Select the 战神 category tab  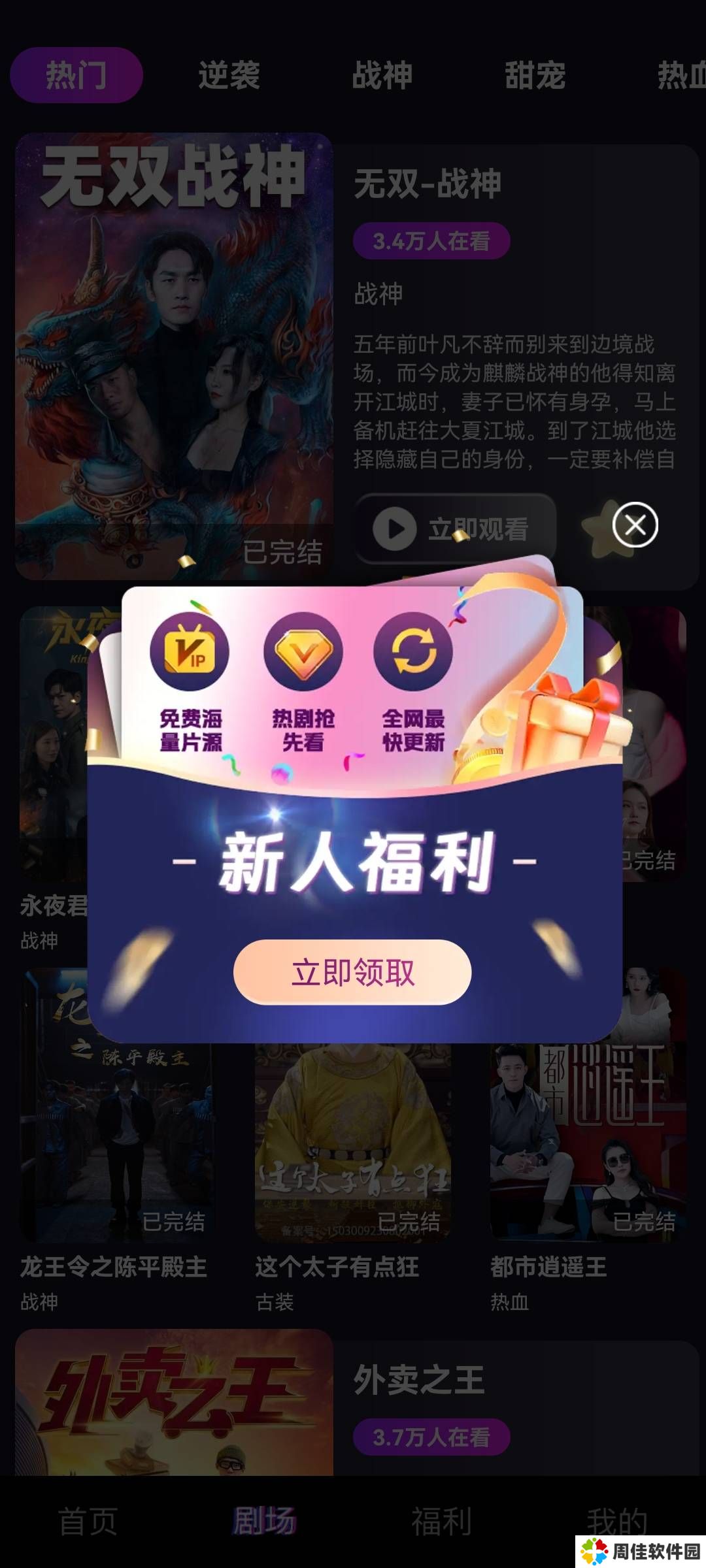(x=382, y=75)
